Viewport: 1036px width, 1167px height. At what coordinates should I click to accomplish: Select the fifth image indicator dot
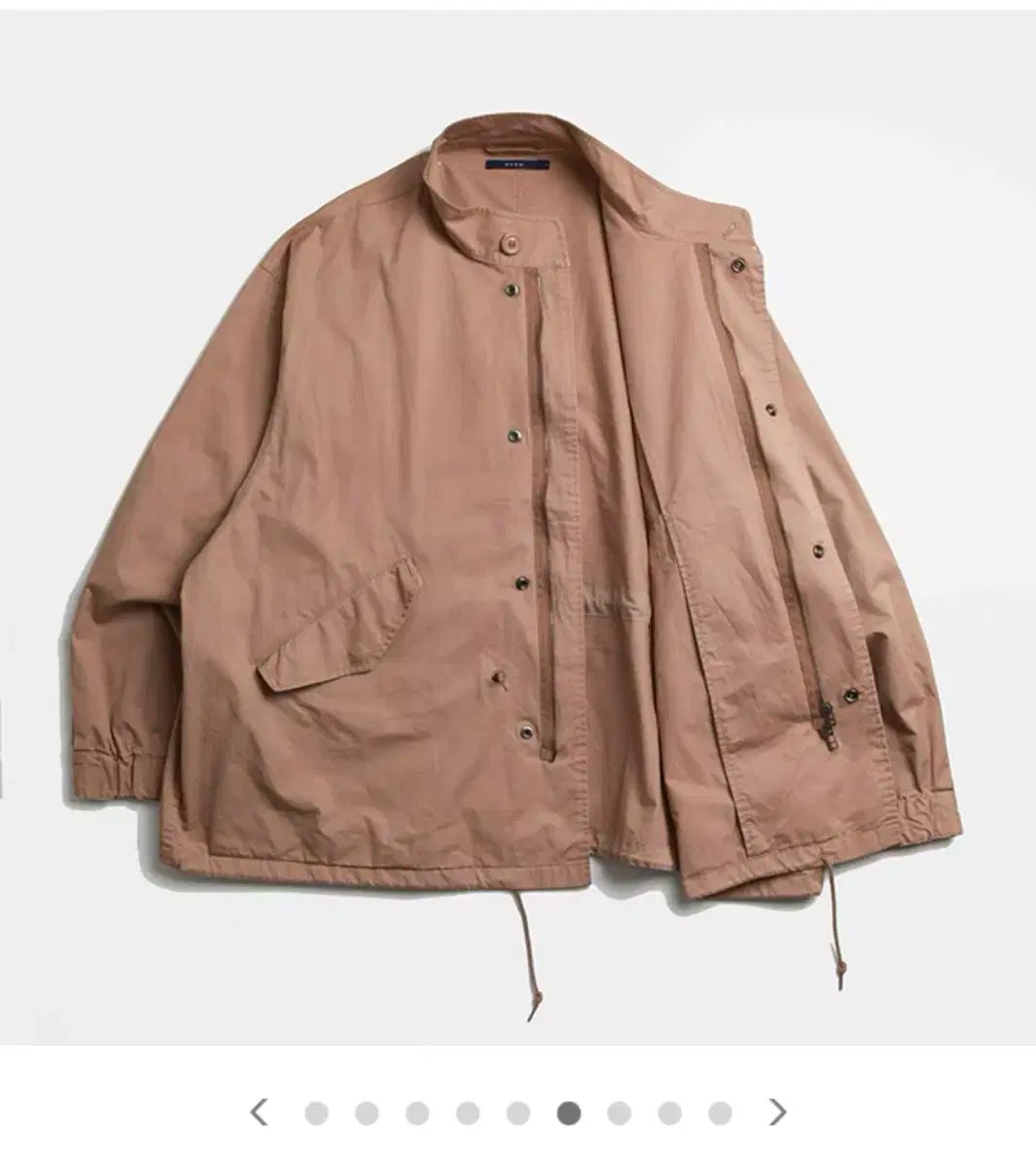point(518,1113)
